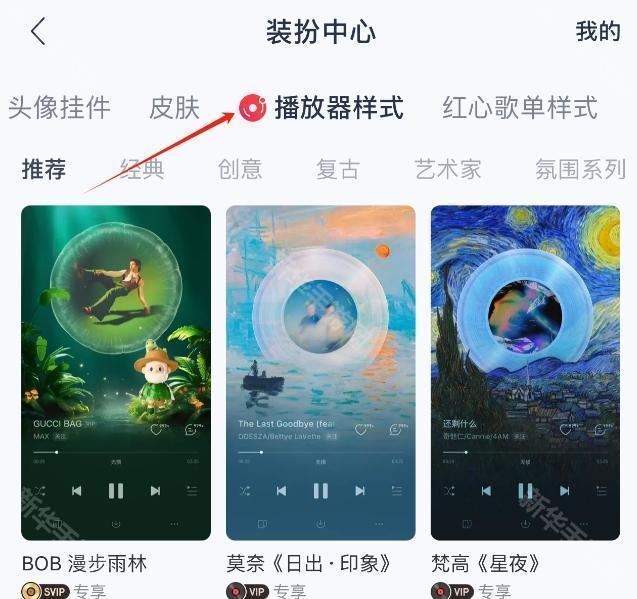Switch to the 头像挂件 tab
The width and height of the screenshot is (637, 599).
click(59, 108)
